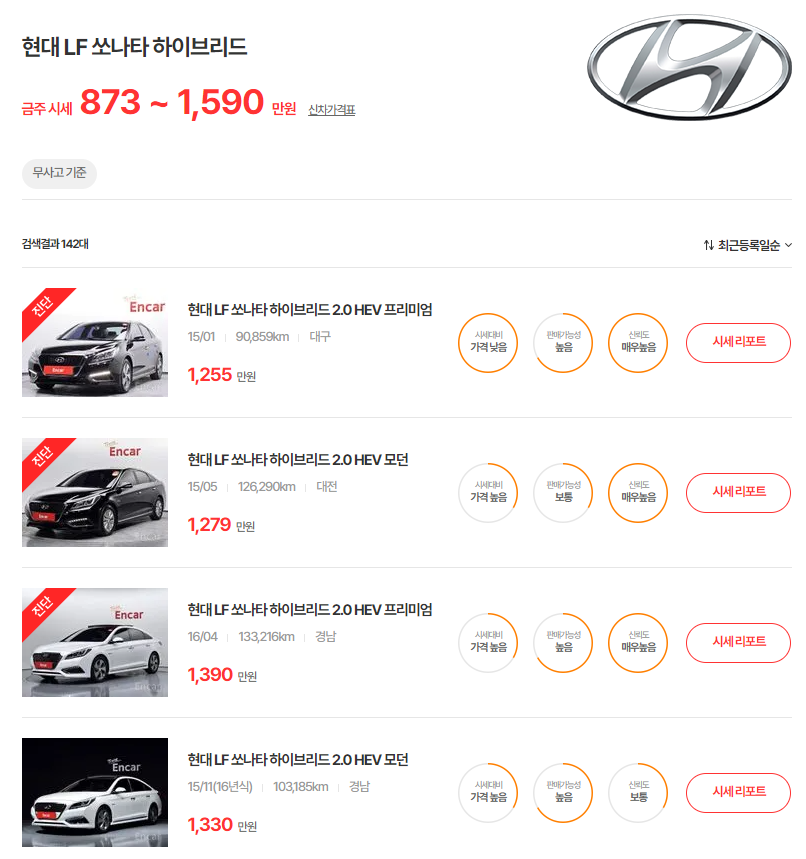The image size is (806, 859).
Task: Click 시세 리포트 button on first listing
Action: tap(738, 342)
